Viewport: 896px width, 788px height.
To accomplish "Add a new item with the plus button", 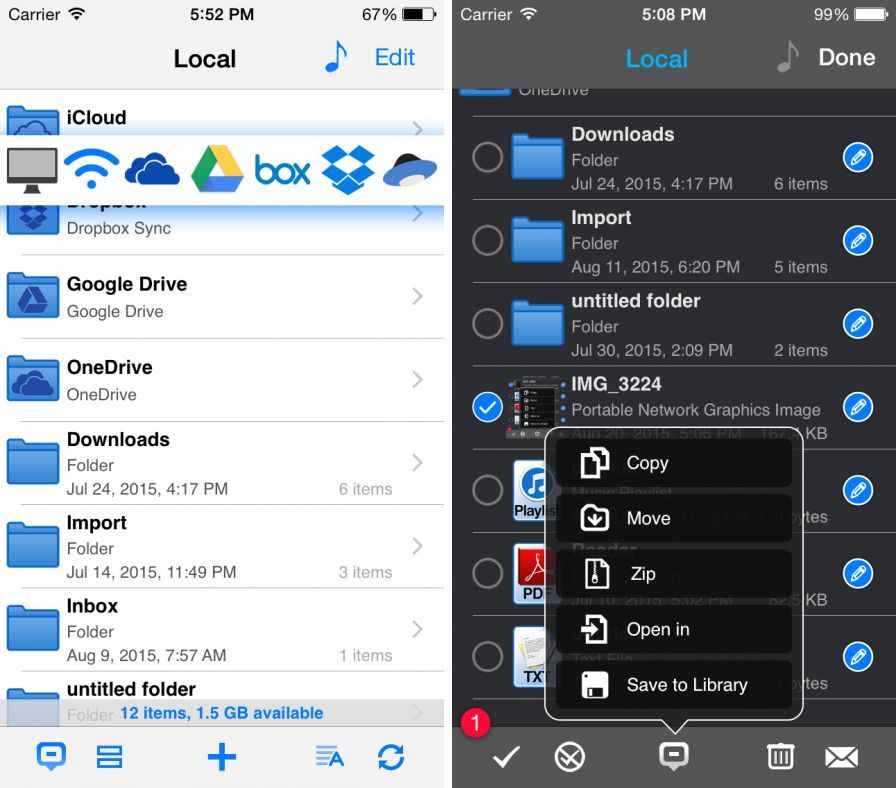I will click(x=222, y=756).
